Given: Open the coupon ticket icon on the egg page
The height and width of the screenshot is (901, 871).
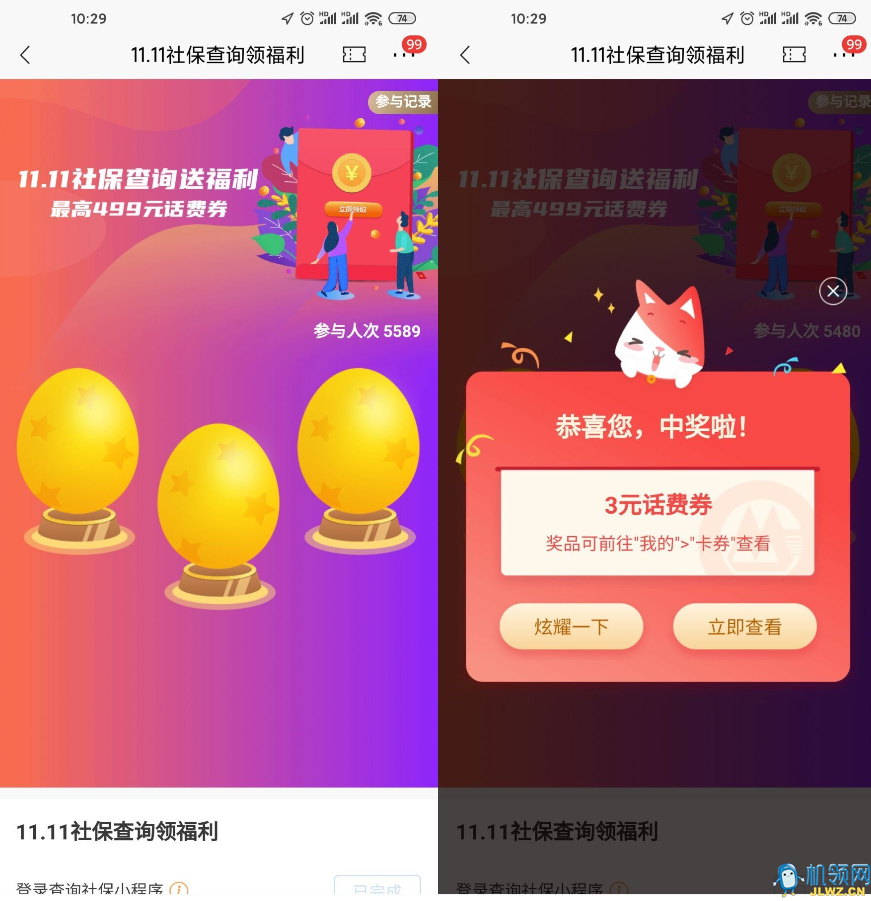Looking at the screenshot, I should click(x=354, y=55).
